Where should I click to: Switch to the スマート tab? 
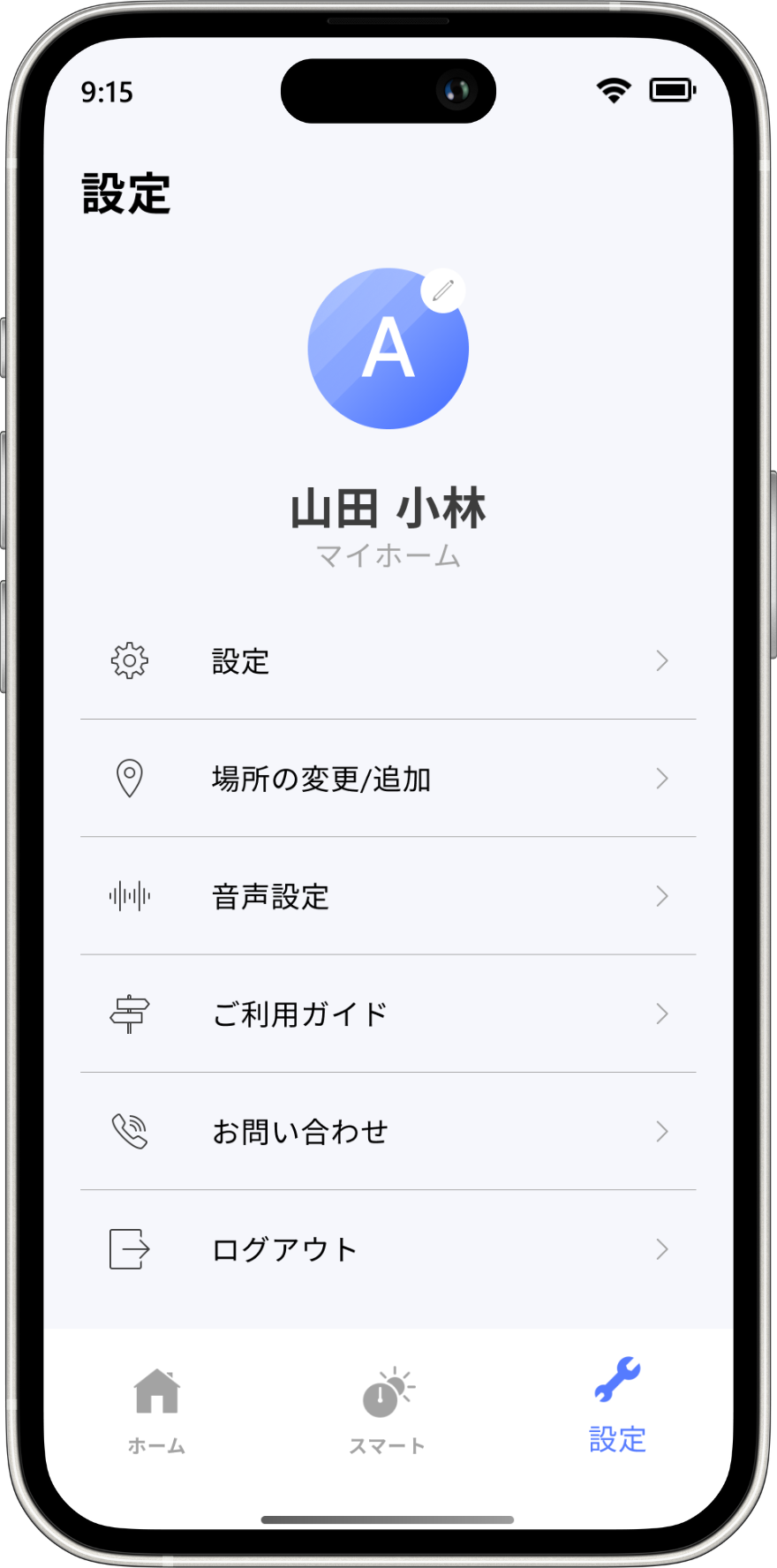[x=388, y=1411]
